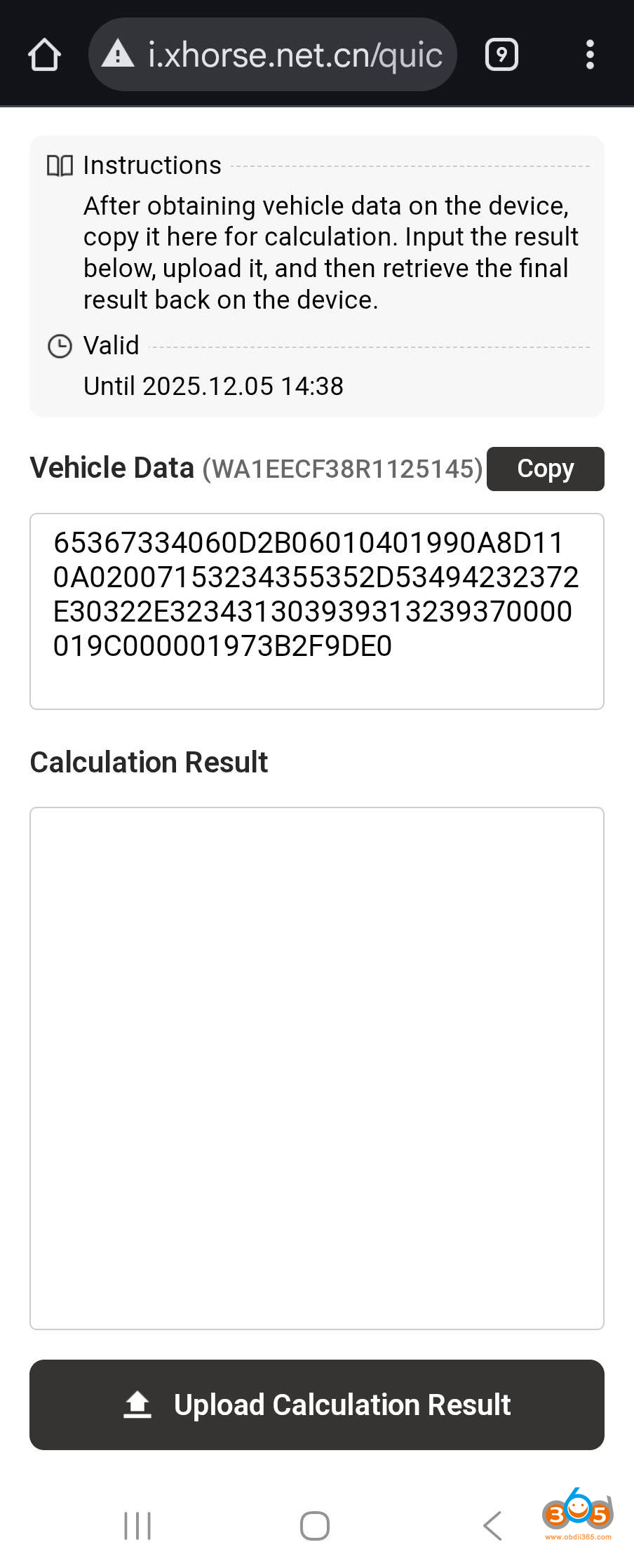Go to the browser home page
The image size is (634, 1568).
(44, 55)
